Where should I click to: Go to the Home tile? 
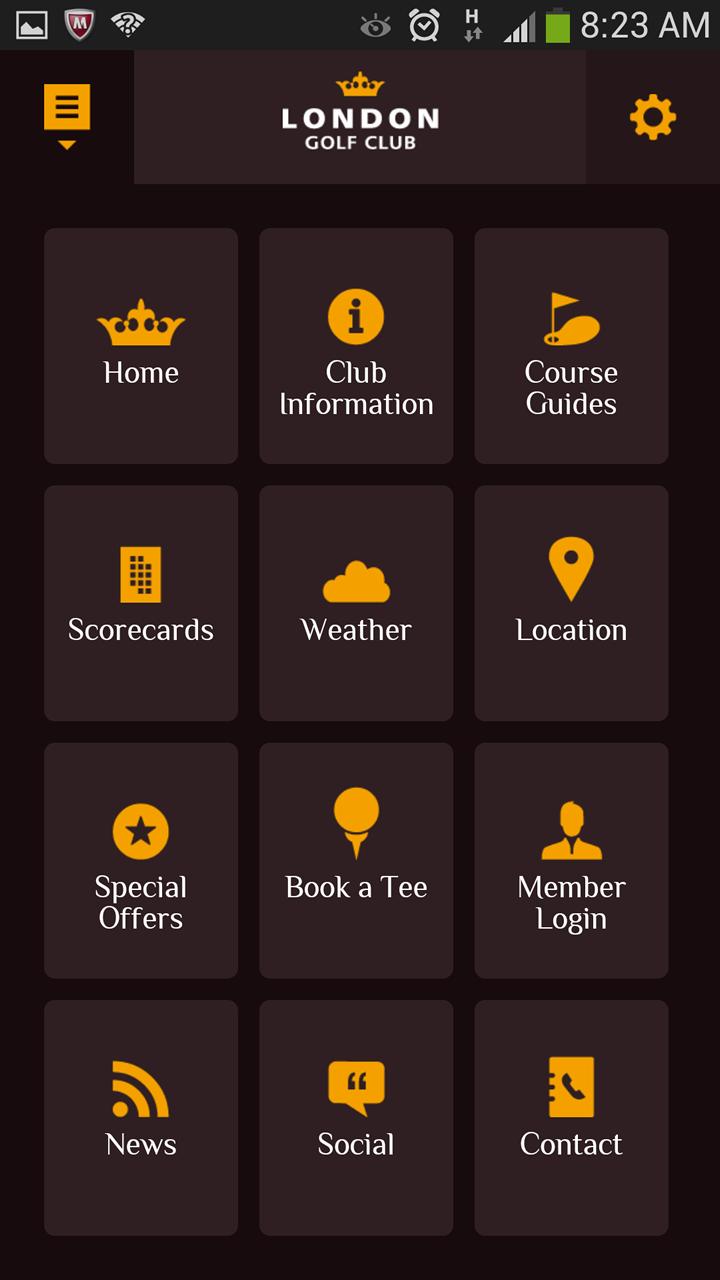[141, 346]
